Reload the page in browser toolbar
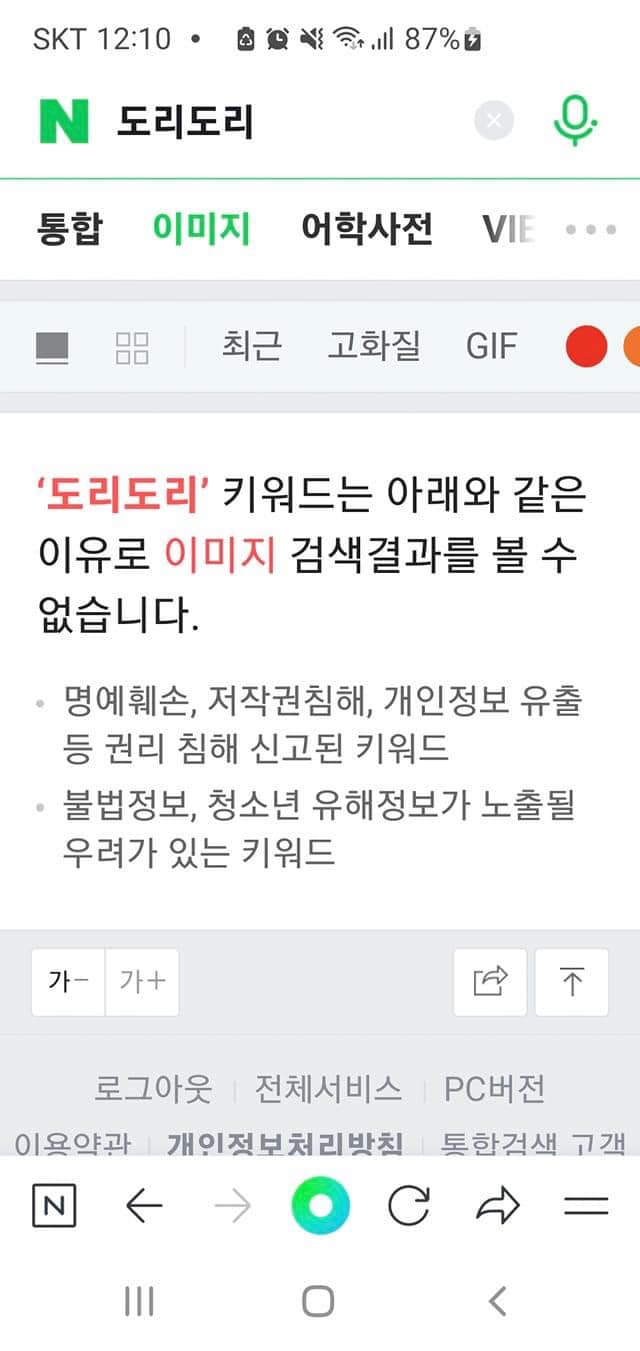 click(409, 1205)
